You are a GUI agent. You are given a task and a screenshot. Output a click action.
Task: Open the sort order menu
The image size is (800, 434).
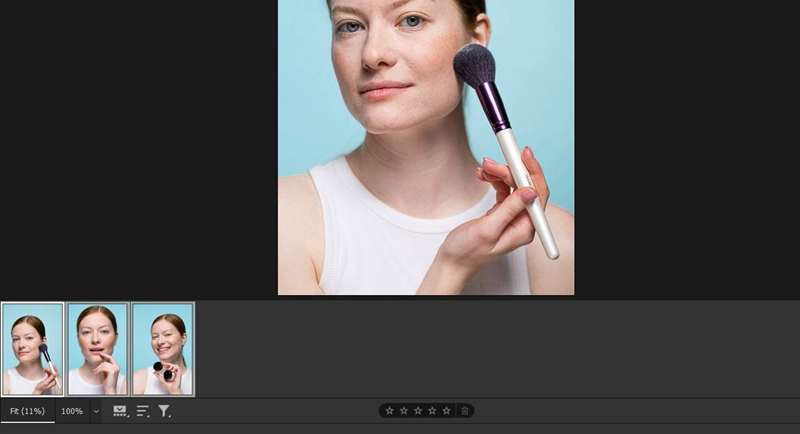[143, 411]
